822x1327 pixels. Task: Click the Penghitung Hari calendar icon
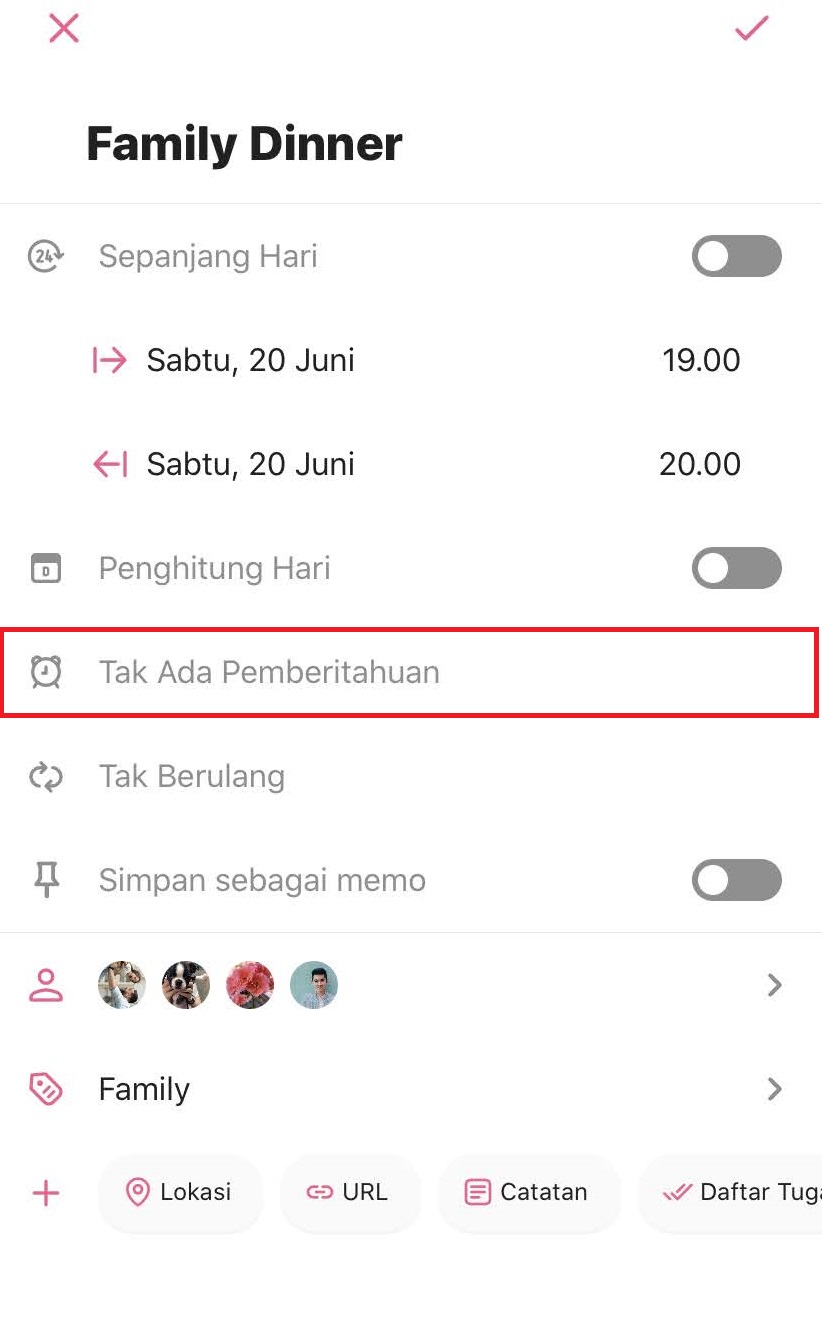click(x=45, y=568)
